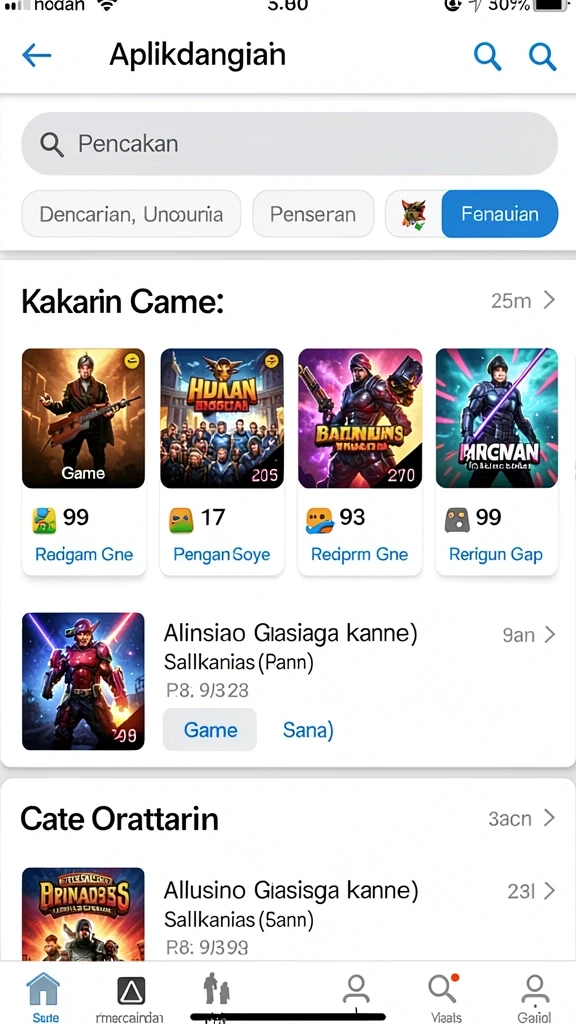Tap the Sana) link
Image resolution: width=576 pixels, height=1024 pixels.
click(x=308, y=729)
